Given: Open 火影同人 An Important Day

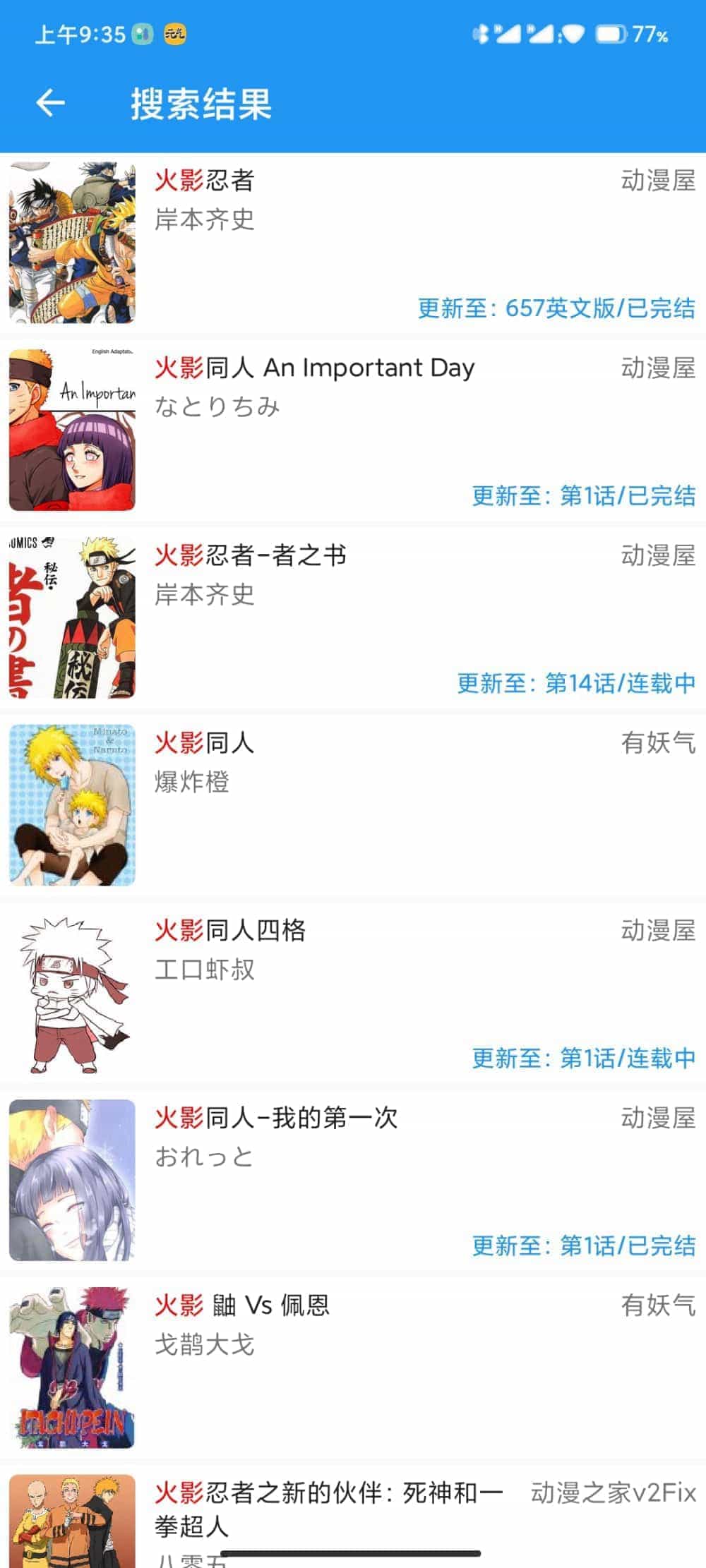Looking at the screenshot, I should (x=353, y=430).
